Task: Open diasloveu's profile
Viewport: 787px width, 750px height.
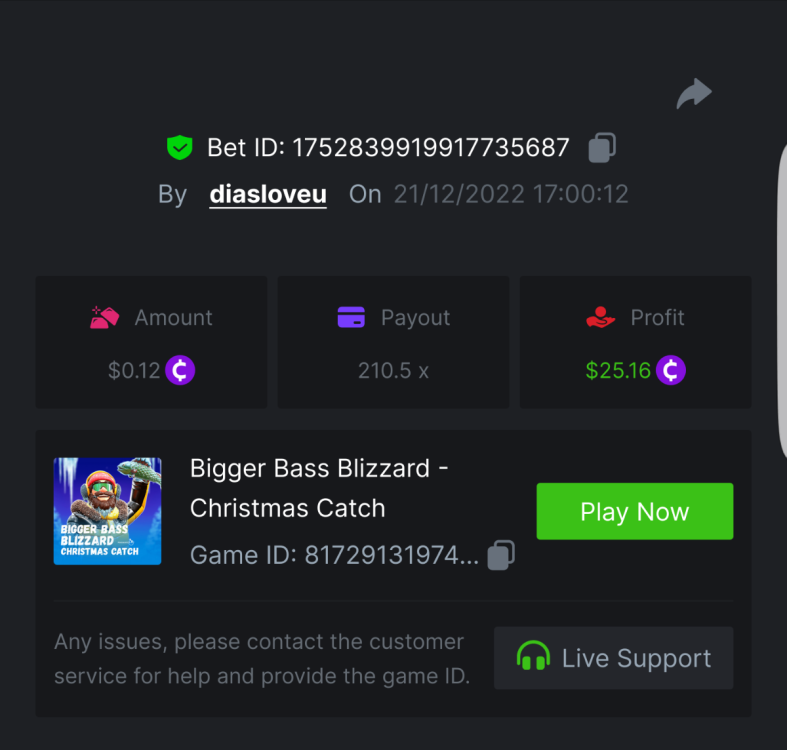Action: coord(268,194)
